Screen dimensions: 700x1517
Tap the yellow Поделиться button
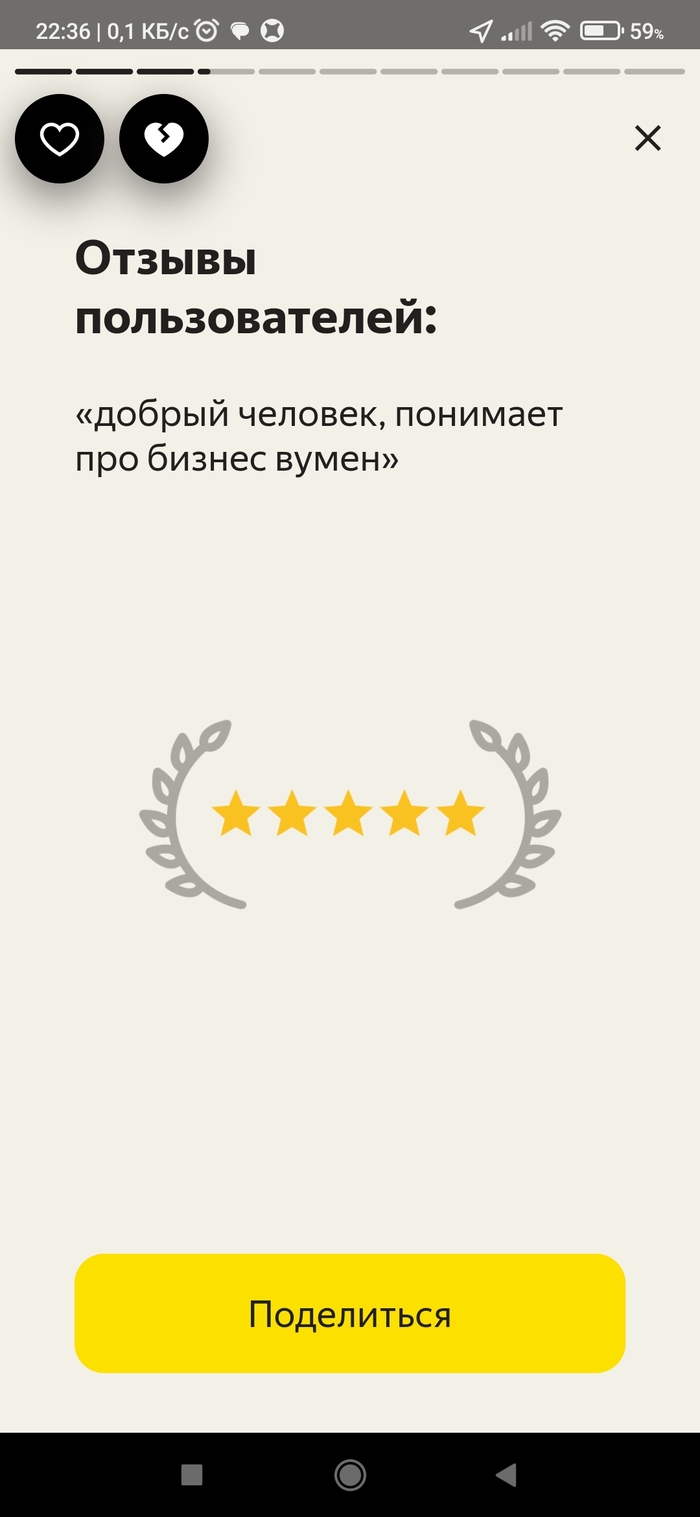coord(350,1313)
